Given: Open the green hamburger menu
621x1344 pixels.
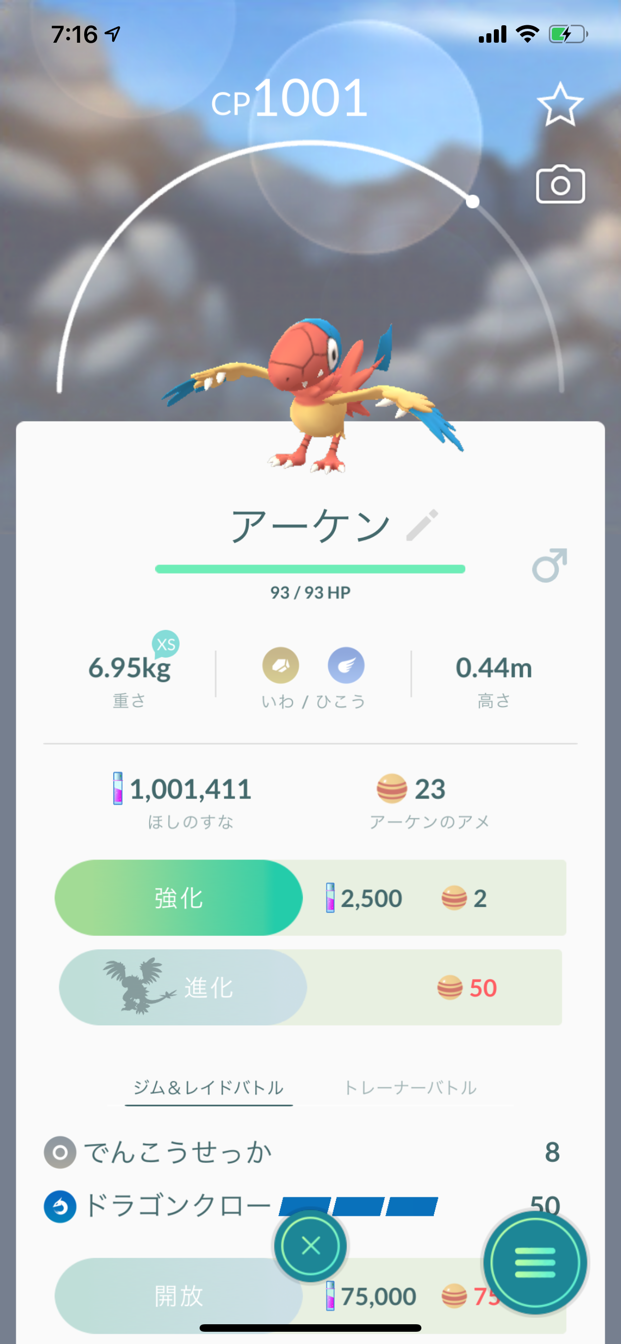Looking at the screenshot, I should click(x=534, y=1263).
